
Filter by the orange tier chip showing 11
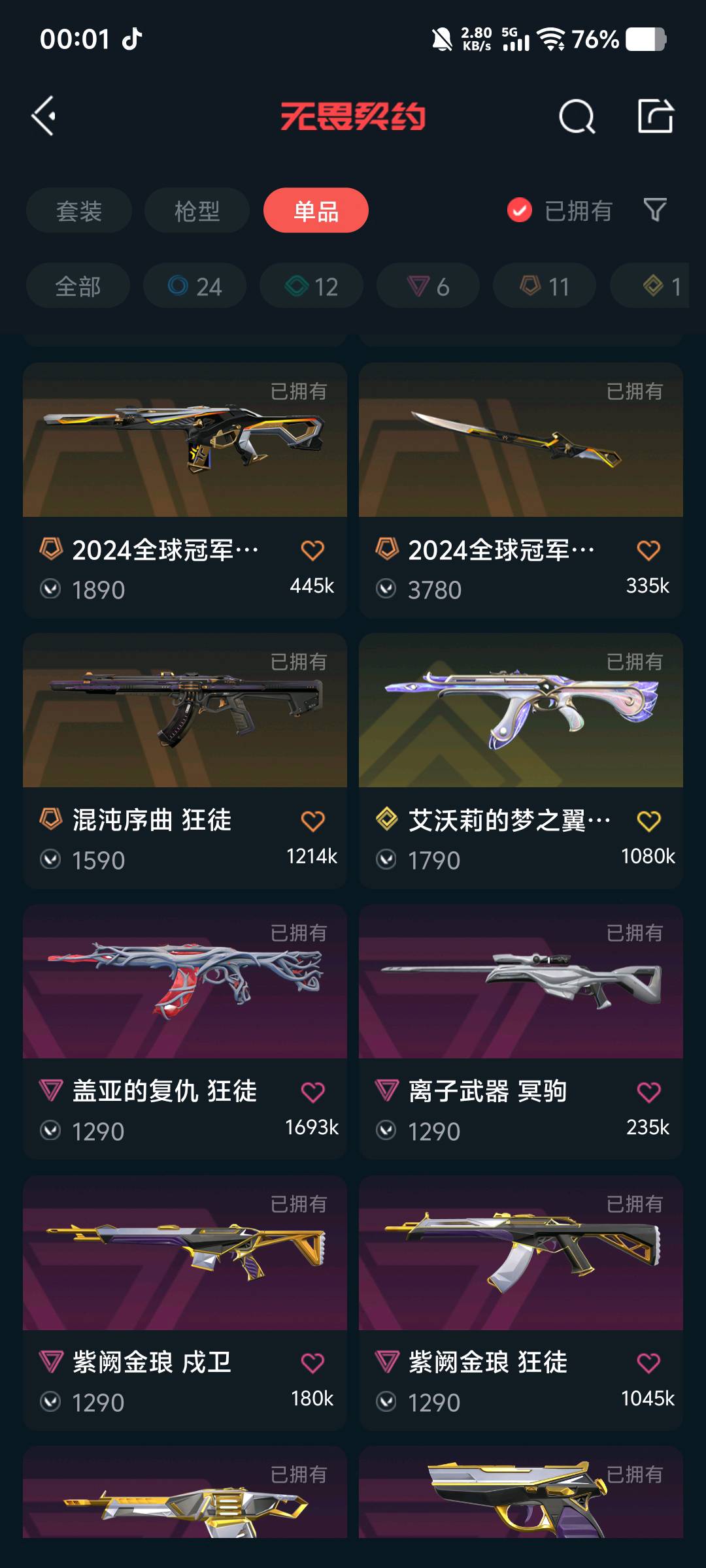click(545, 286)
